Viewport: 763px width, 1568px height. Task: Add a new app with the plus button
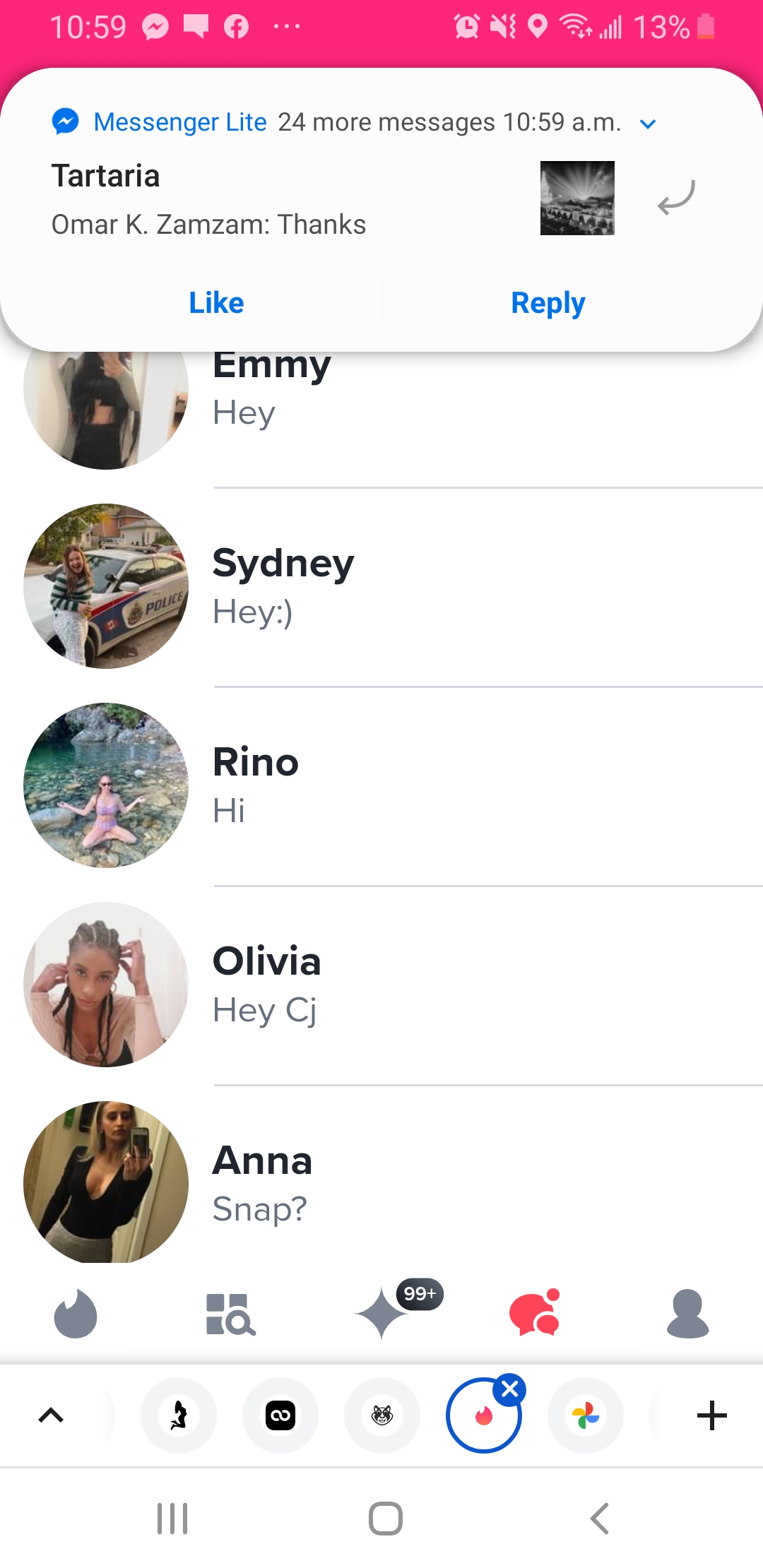pyautogui.click(x=711, y=1415)
